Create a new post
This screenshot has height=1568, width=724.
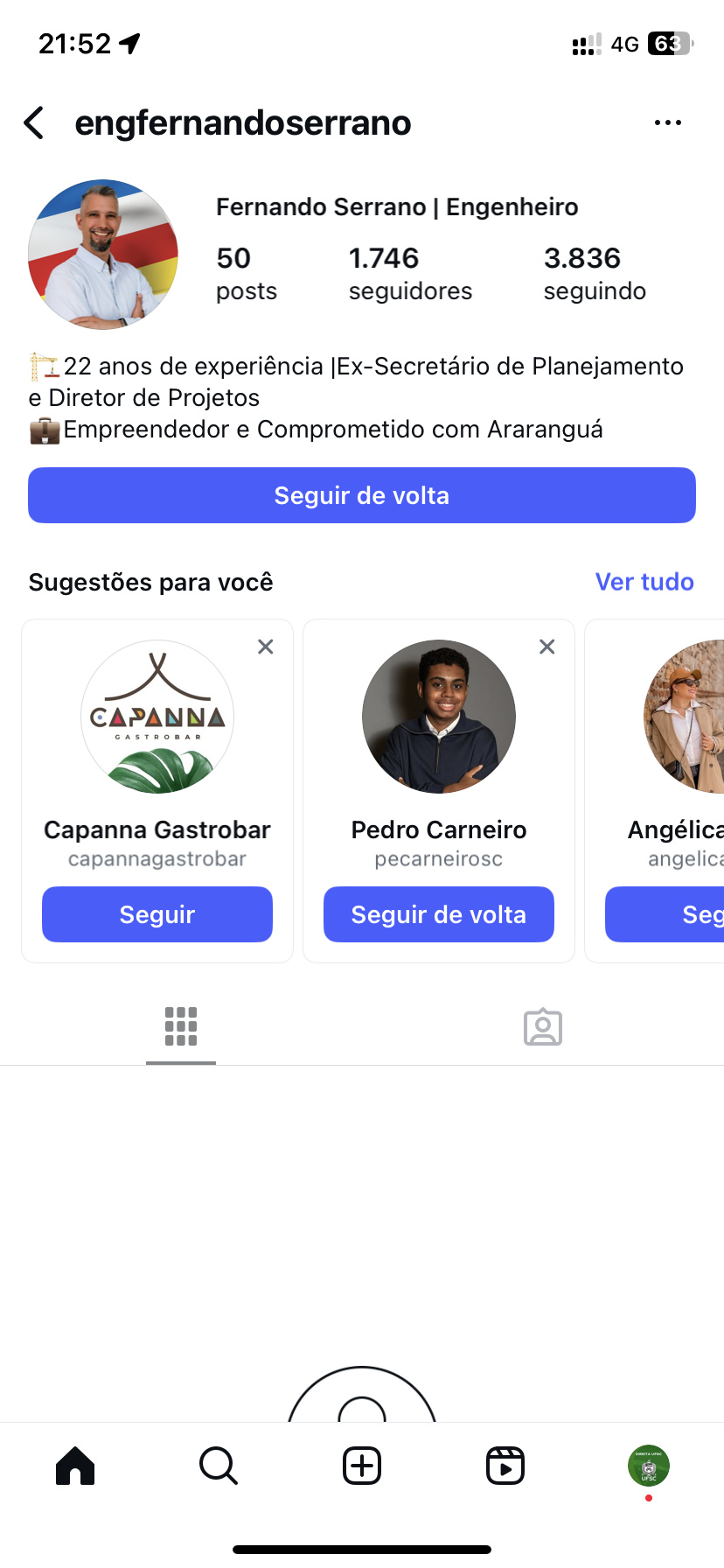[x=362, y=1466]
